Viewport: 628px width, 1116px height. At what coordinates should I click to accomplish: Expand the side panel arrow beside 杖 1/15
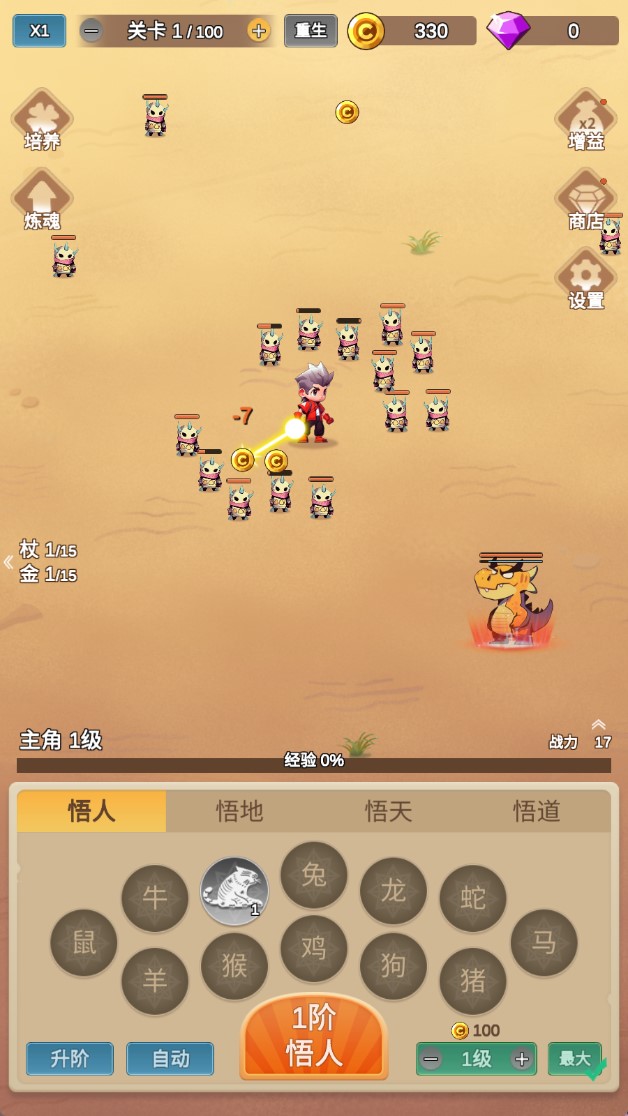(x=8, y=562)
